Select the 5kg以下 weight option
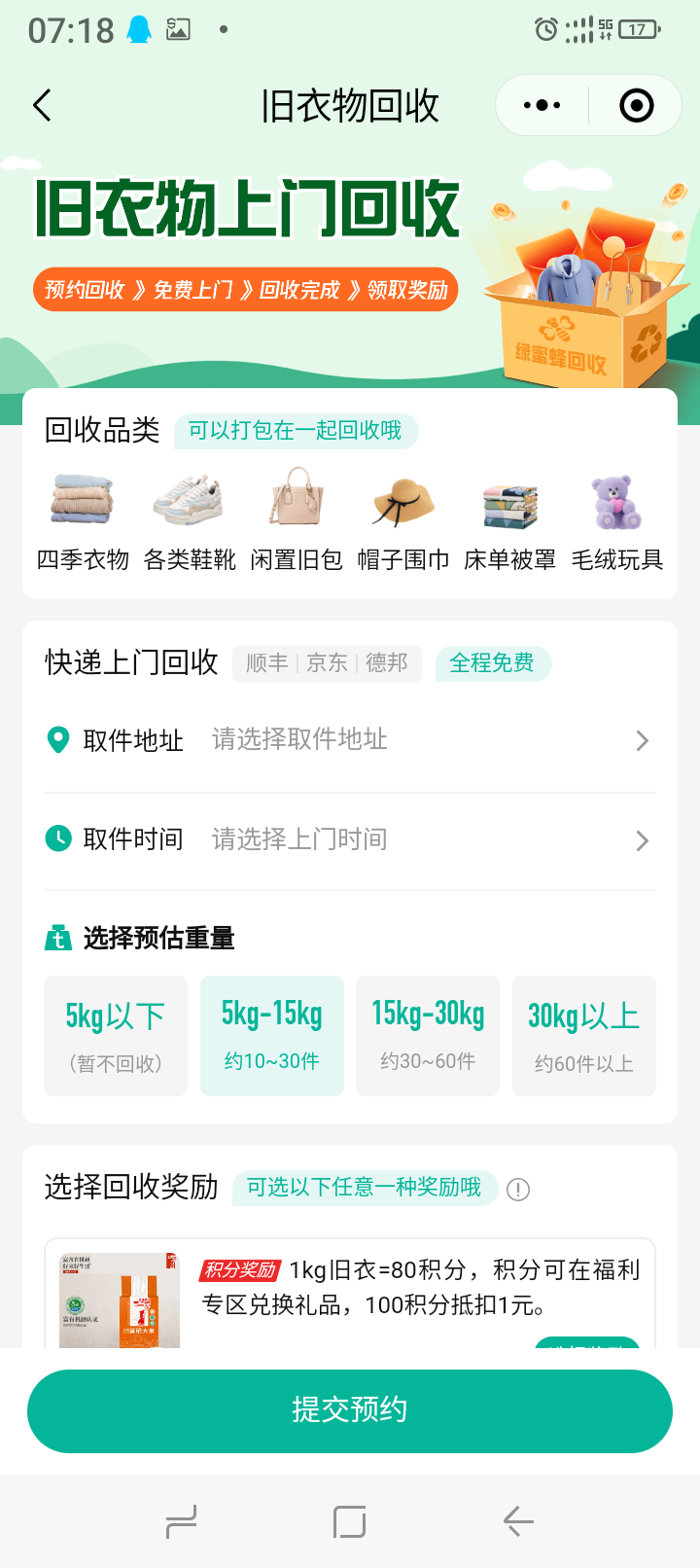The width and height of the screenshot is (700, 1568). (116, 1036)
